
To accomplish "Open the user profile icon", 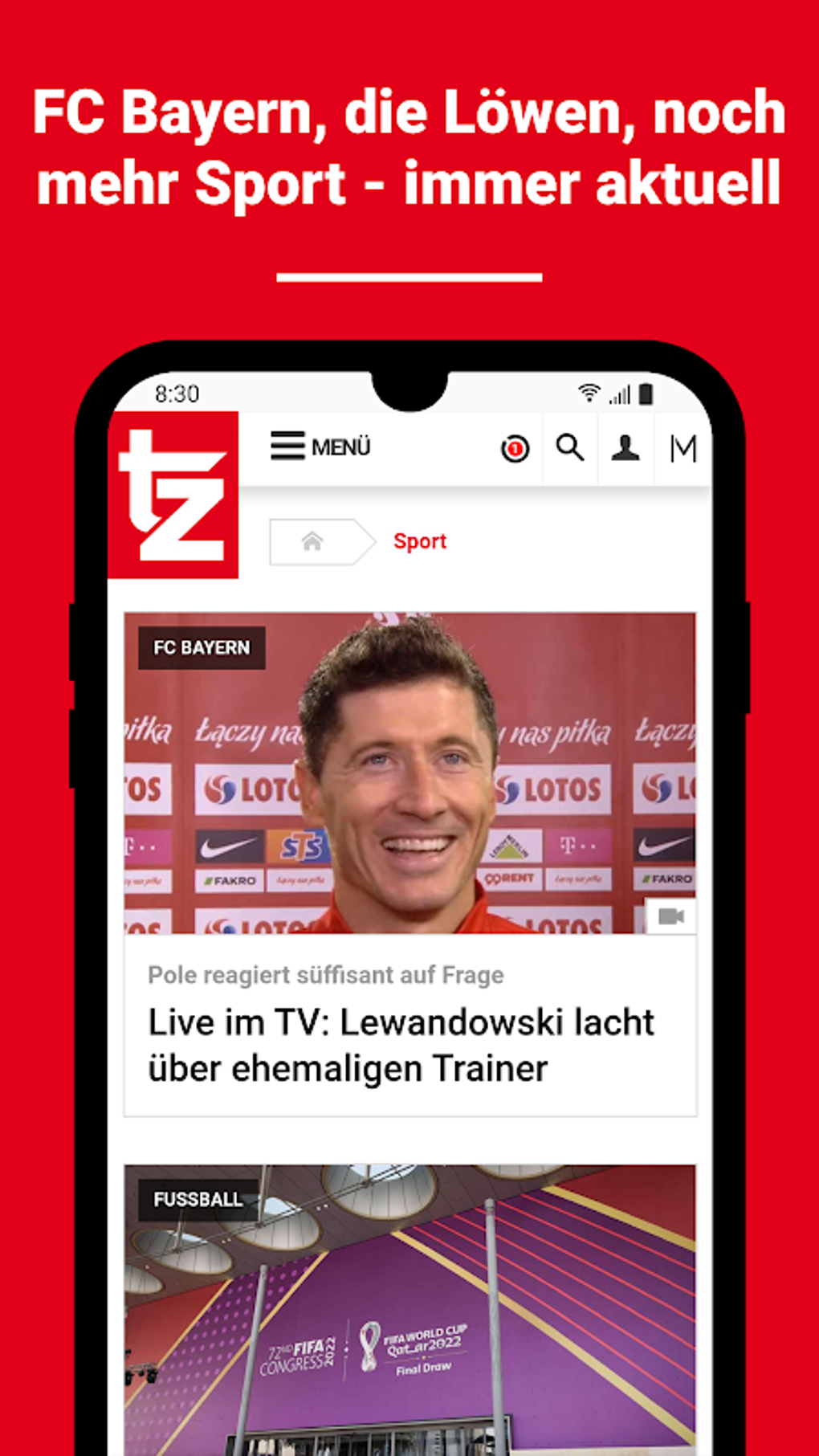I will click(x=625, y=448).
